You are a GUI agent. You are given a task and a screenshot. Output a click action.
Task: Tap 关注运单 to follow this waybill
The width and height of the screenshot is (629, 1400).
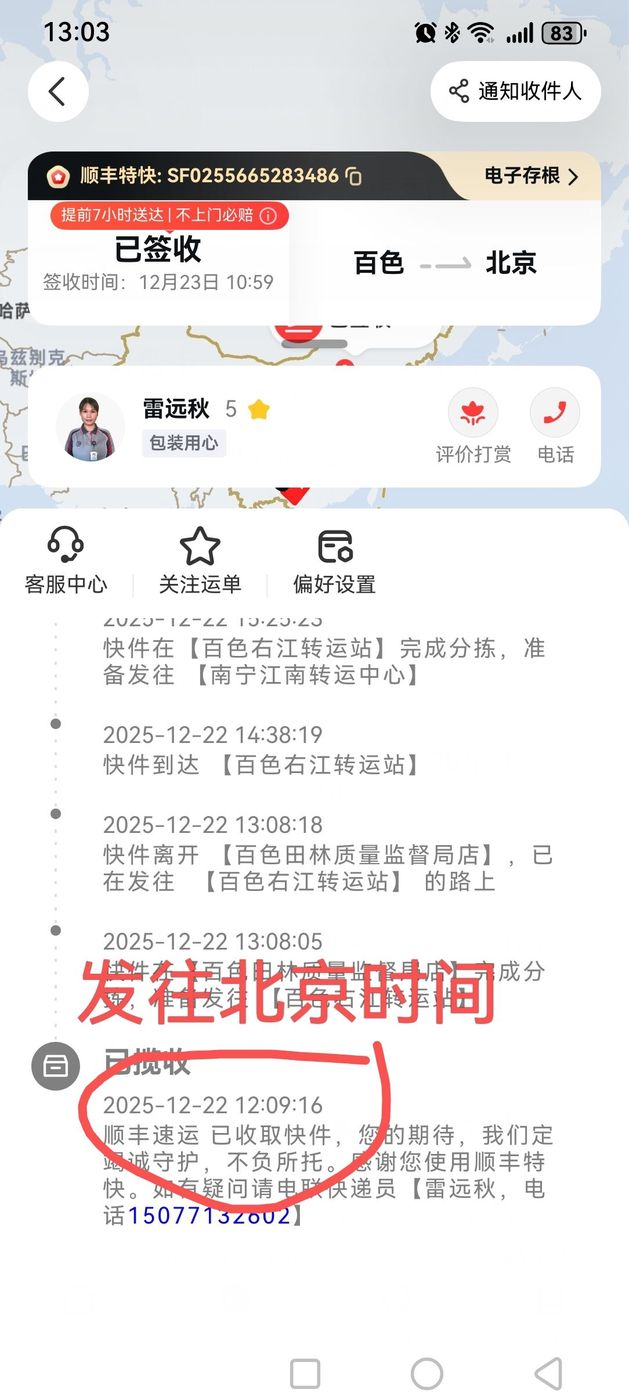(200, 560)
